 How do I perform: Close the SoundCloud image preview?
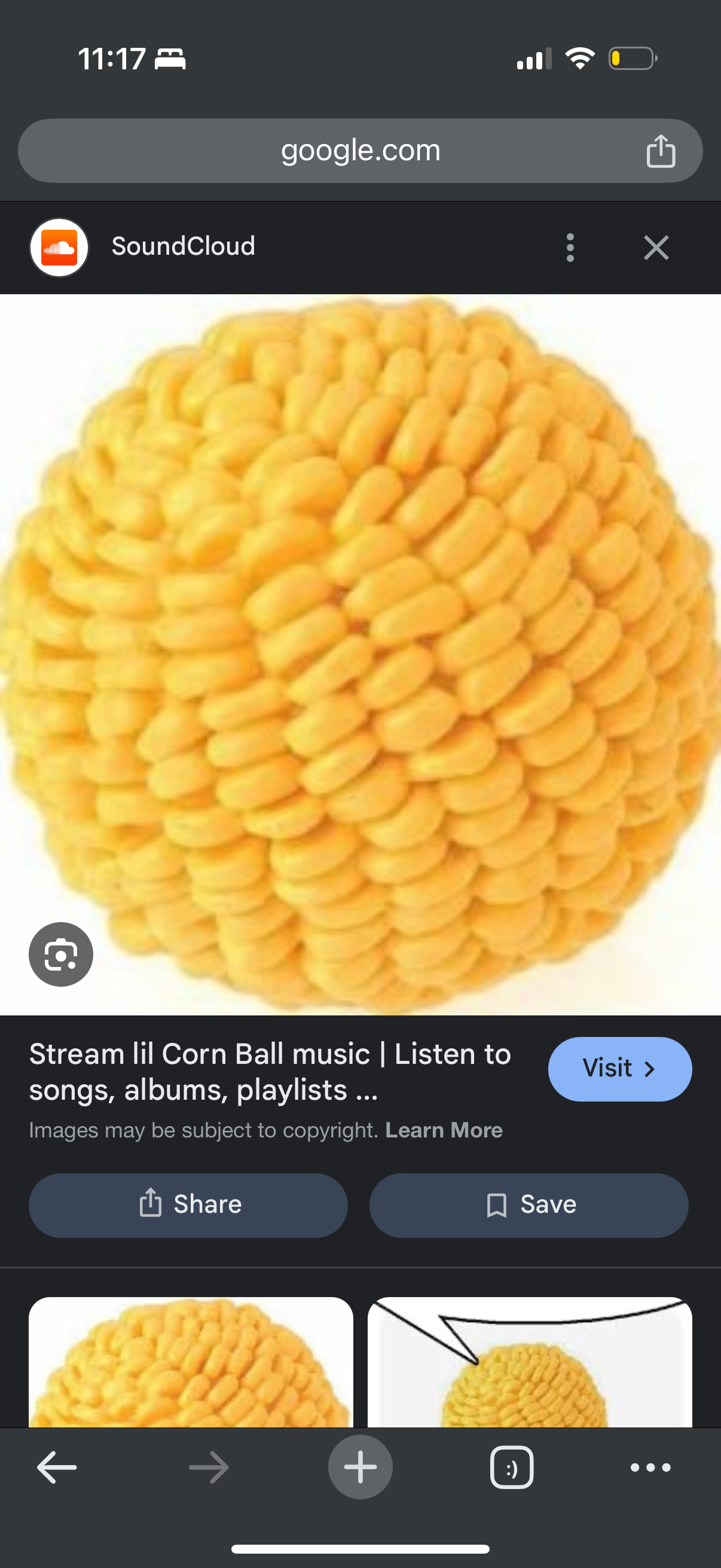pyautogui.click(x=656, y=248)
